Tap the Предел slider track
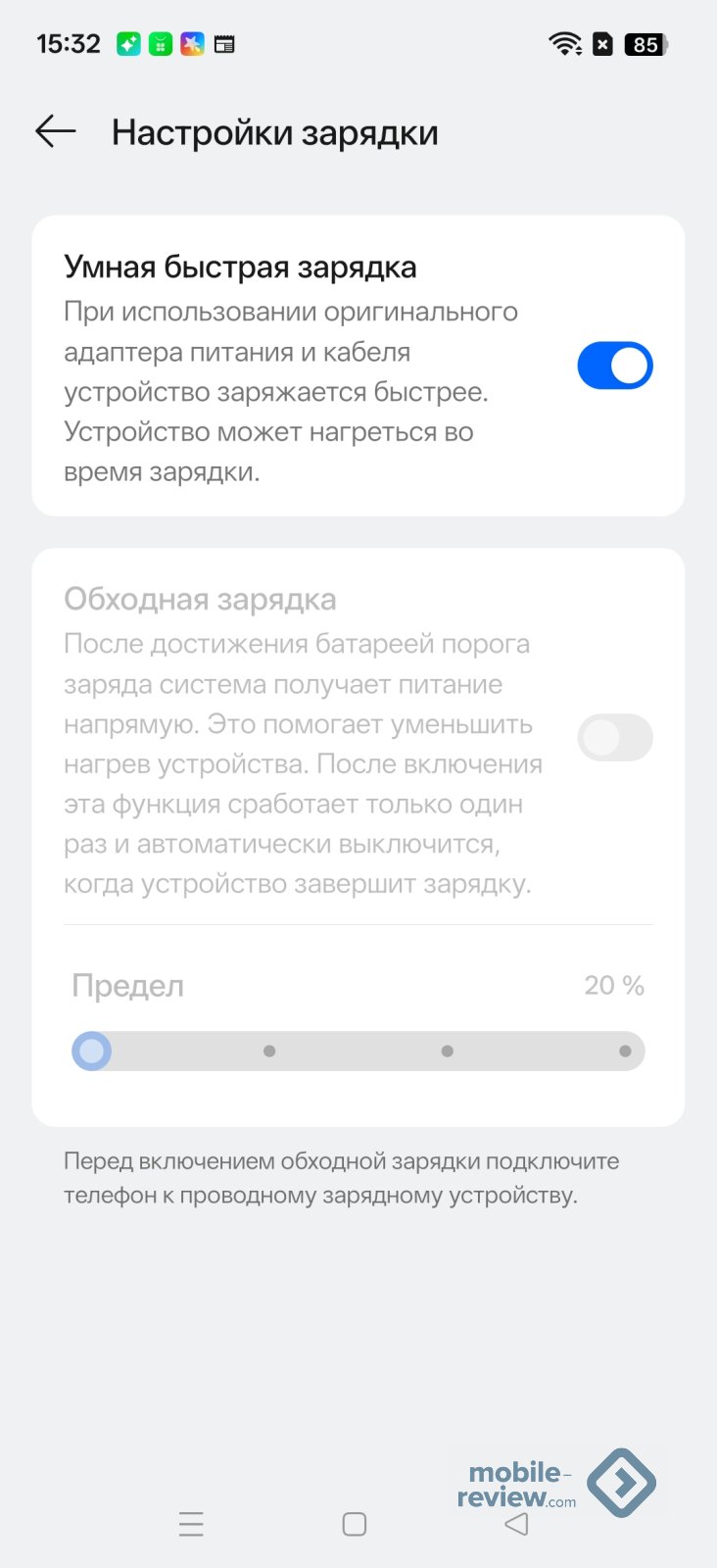This screenshot has width=717, height=1568. coord(358,1052)
